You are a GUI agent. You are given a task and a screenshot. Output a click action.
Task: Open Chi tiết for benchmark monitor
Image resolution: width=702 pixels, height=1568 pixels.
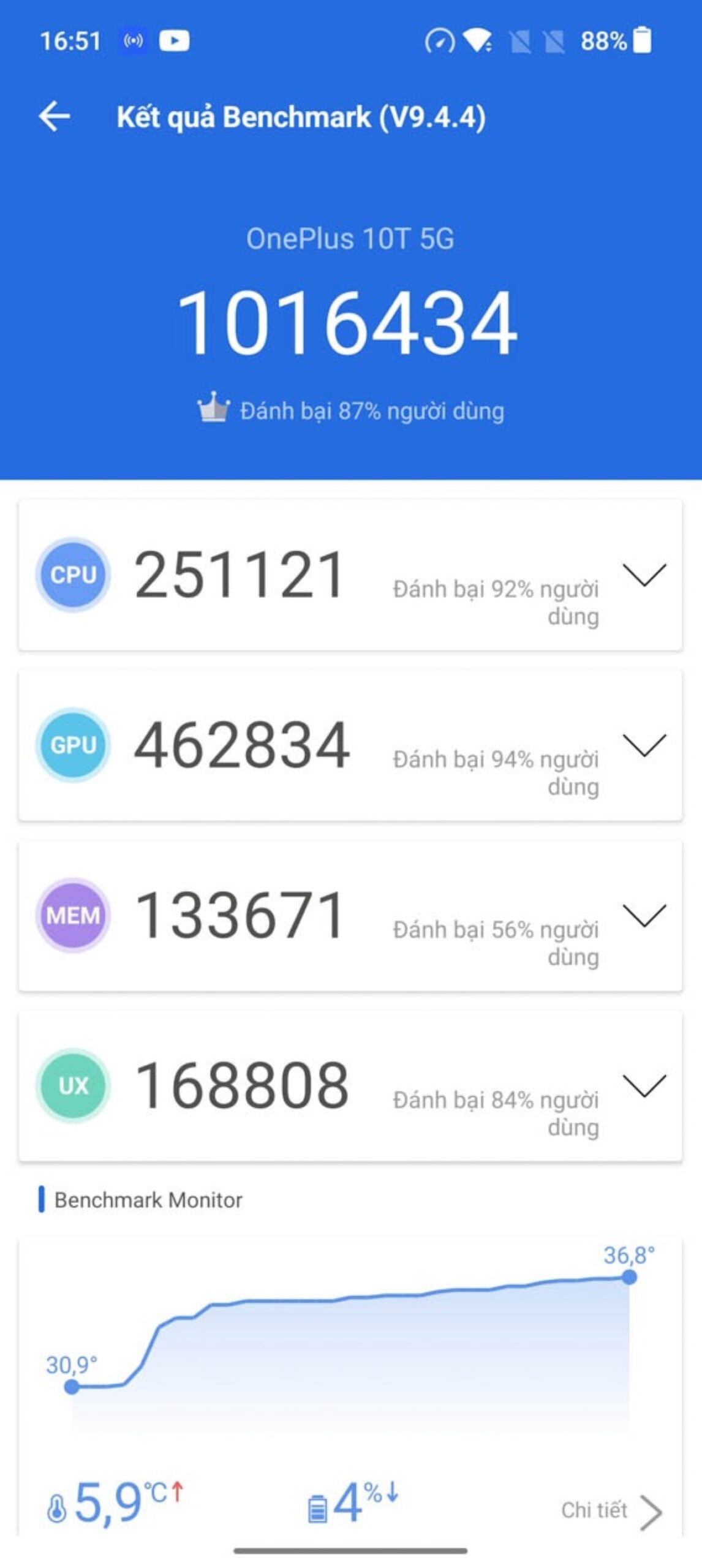tap(611, 1510)
